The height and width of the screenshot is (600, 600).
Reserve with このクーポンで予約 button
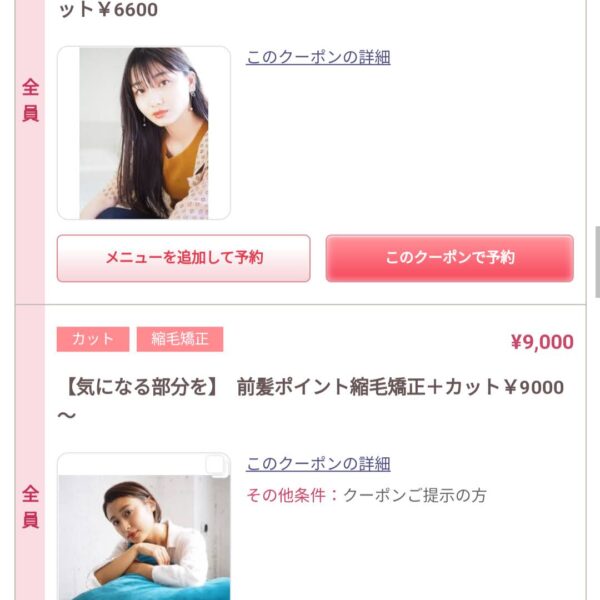[x=449, y=258]
